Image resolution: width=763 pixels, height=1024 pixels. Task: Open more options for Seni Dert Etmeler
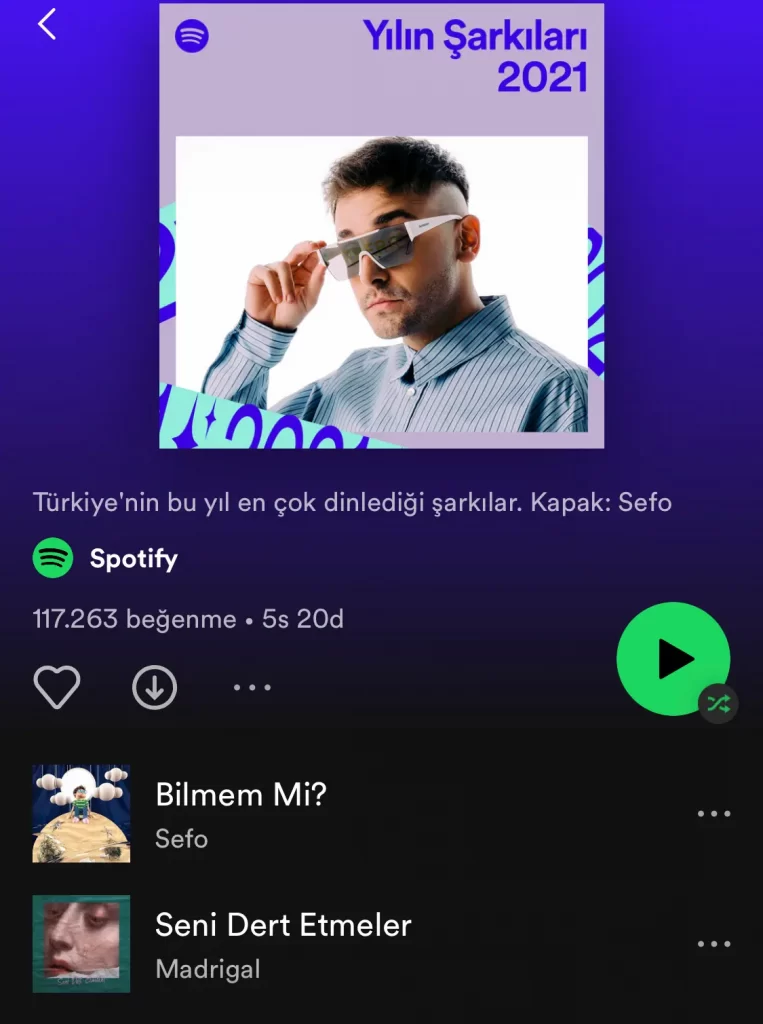click(713, 944)
